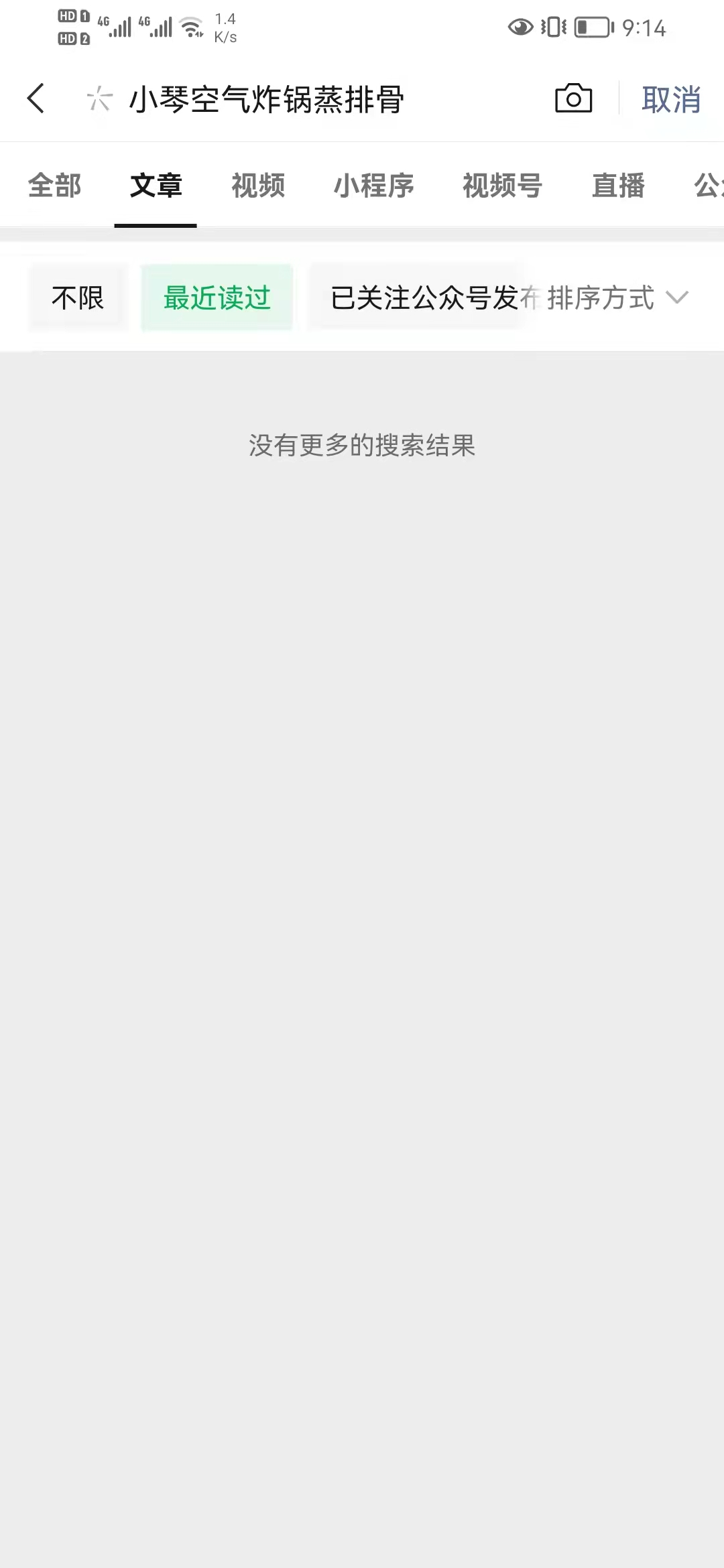The image size is (724, 1568).
Task: Open the 小程序 tab
Action: 374,186
